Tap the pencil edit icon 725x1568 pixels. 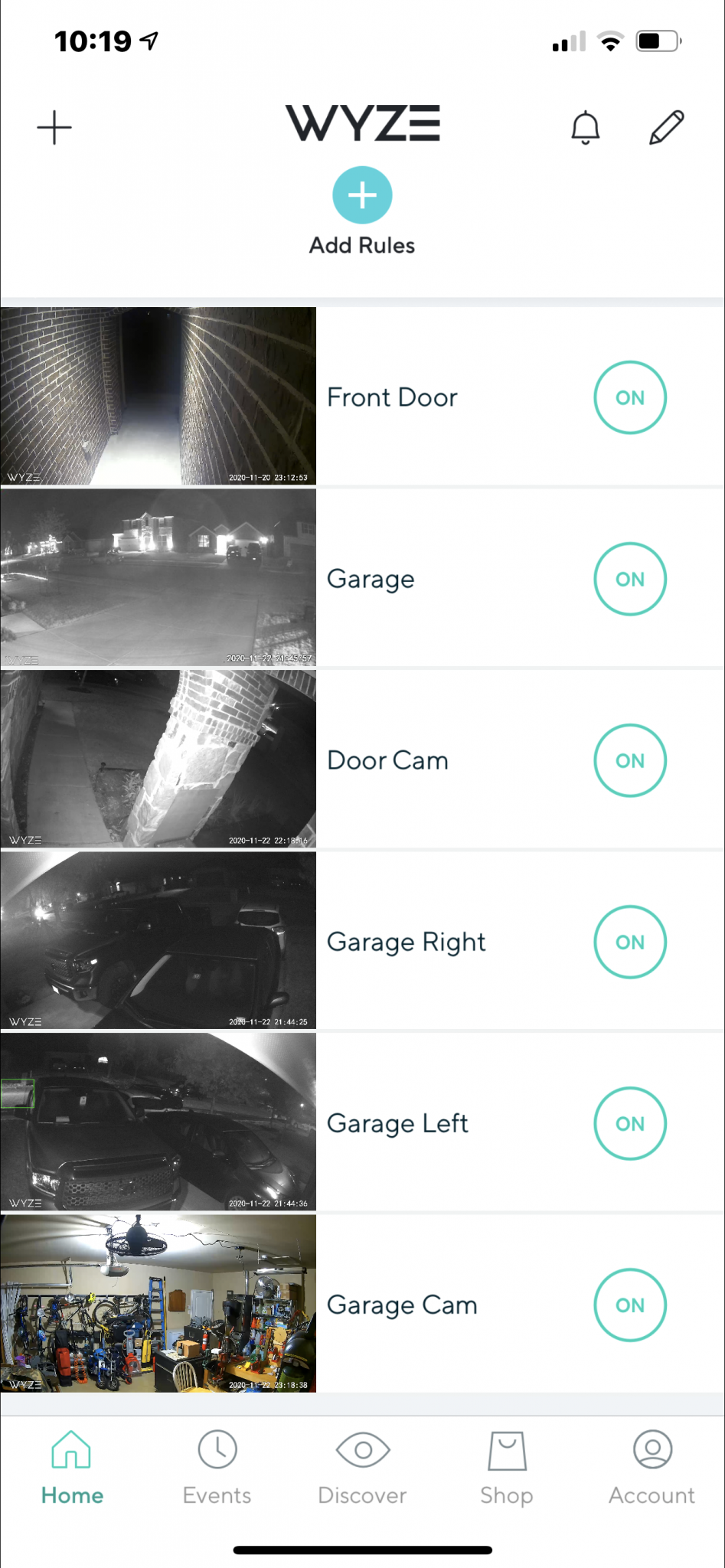(x=666, y=127)
